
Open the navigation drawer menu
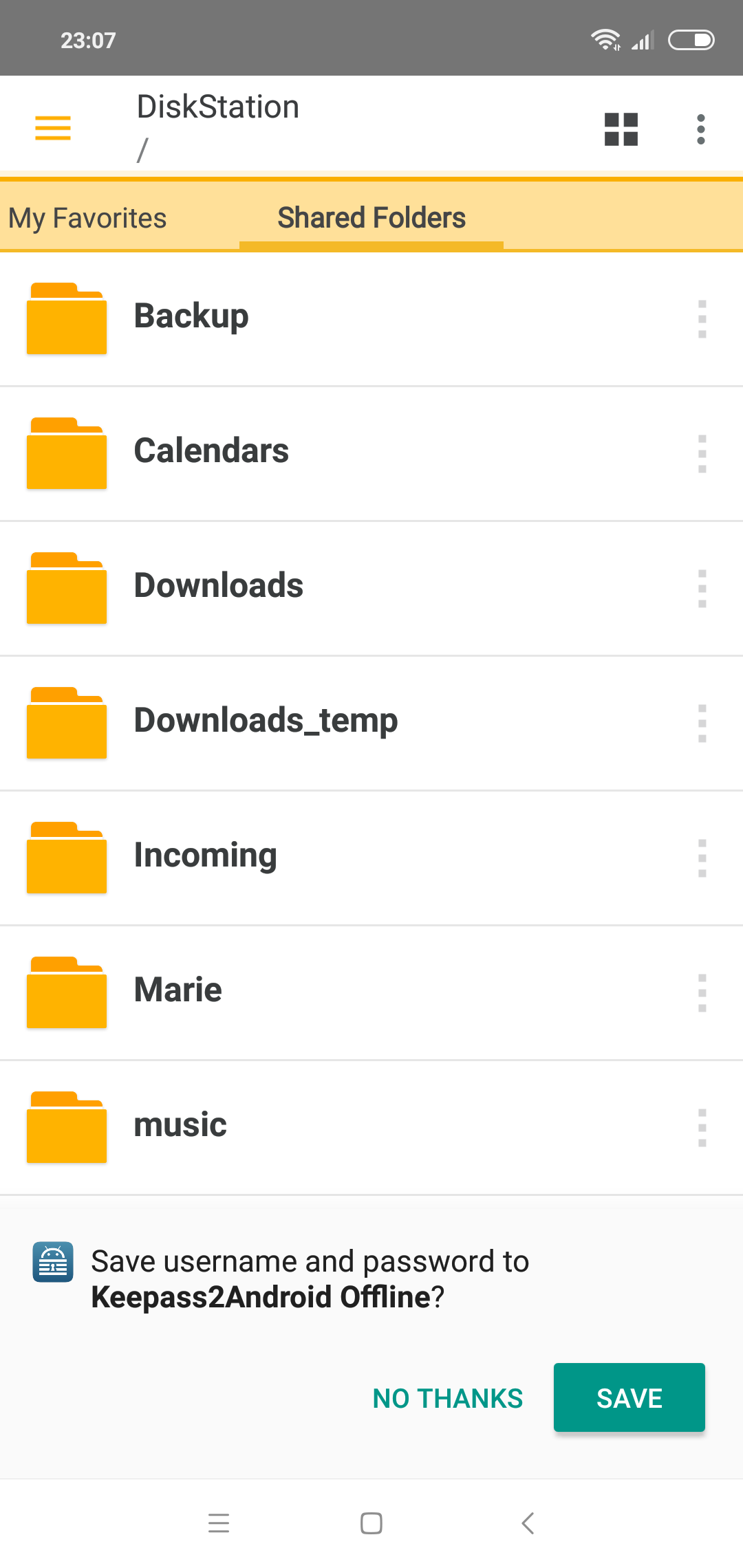52,129
